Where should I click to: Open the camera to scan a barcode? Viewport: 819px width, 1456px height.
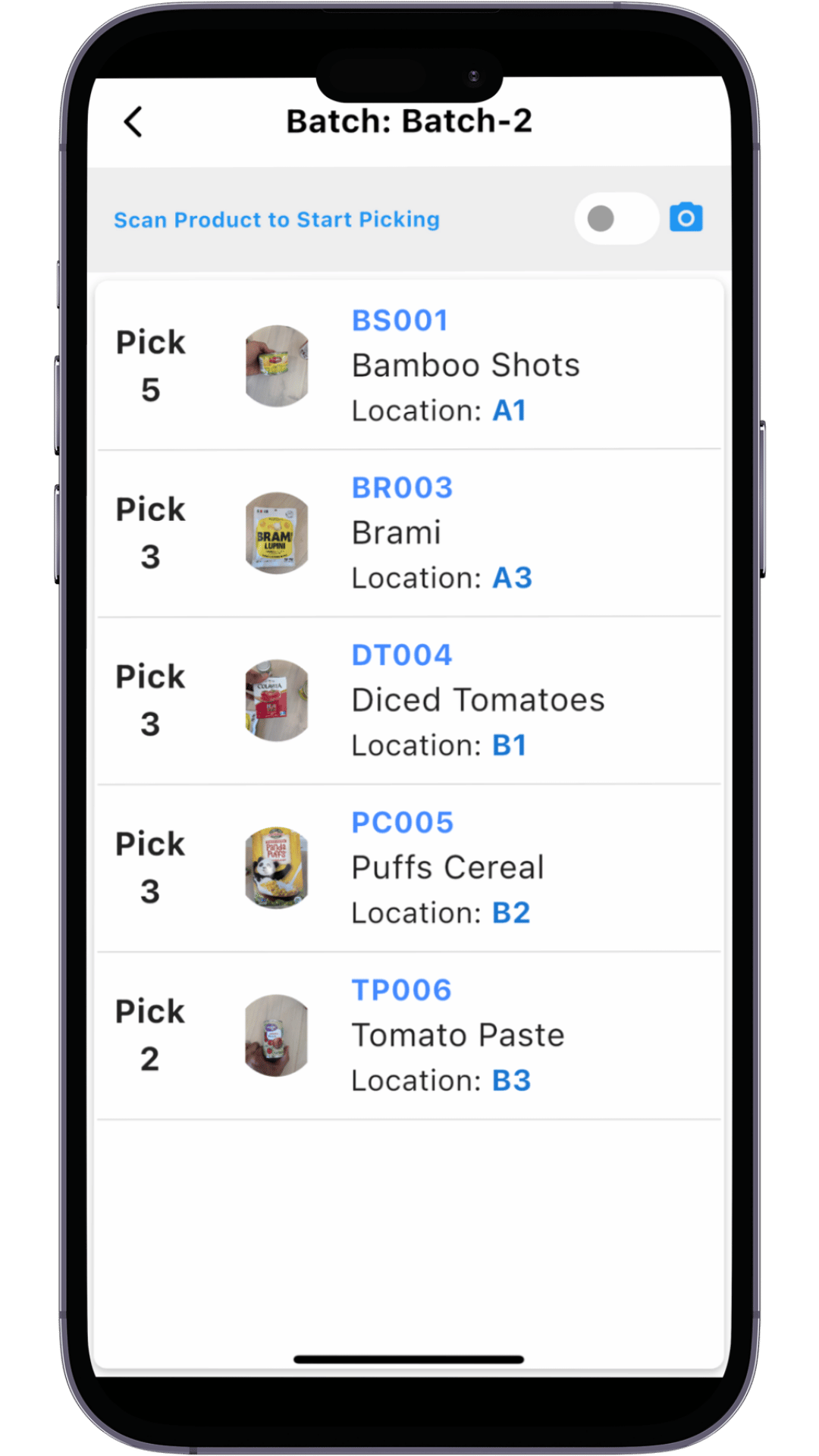[686, 218]
